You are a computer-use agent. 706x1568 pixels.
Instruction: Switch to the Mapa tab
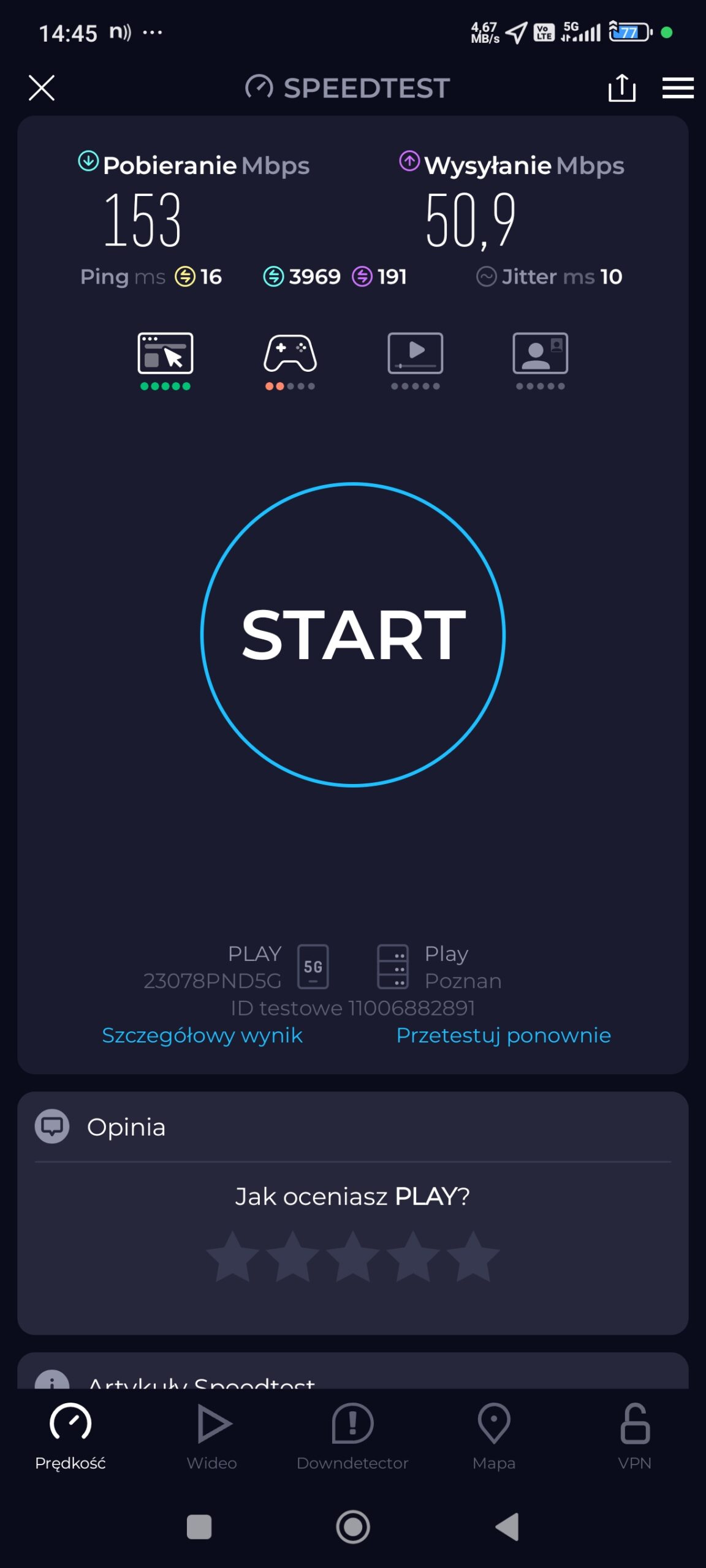click(x=494, y=1436)
